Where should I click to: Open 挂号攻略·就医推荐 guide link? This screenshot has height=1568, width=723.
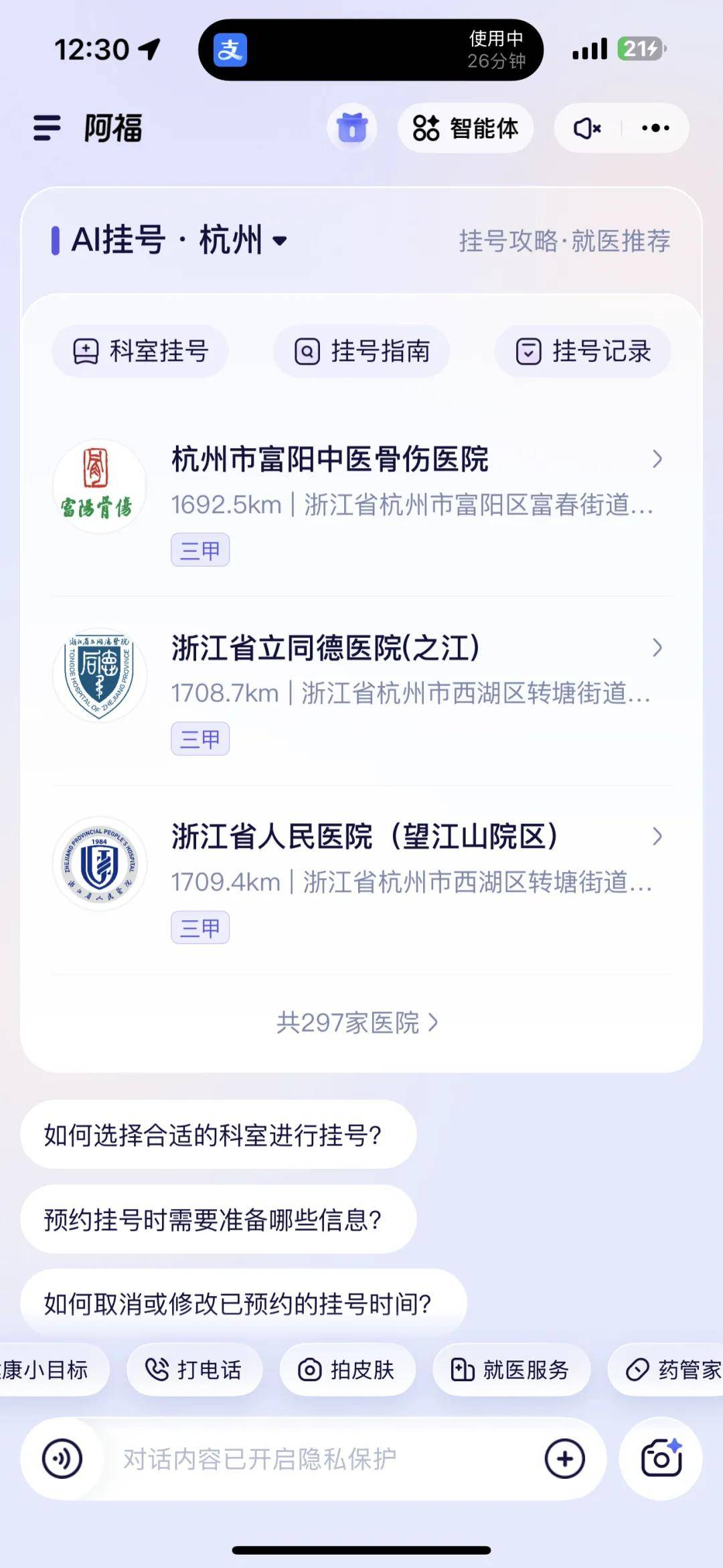tap(564, 242)
